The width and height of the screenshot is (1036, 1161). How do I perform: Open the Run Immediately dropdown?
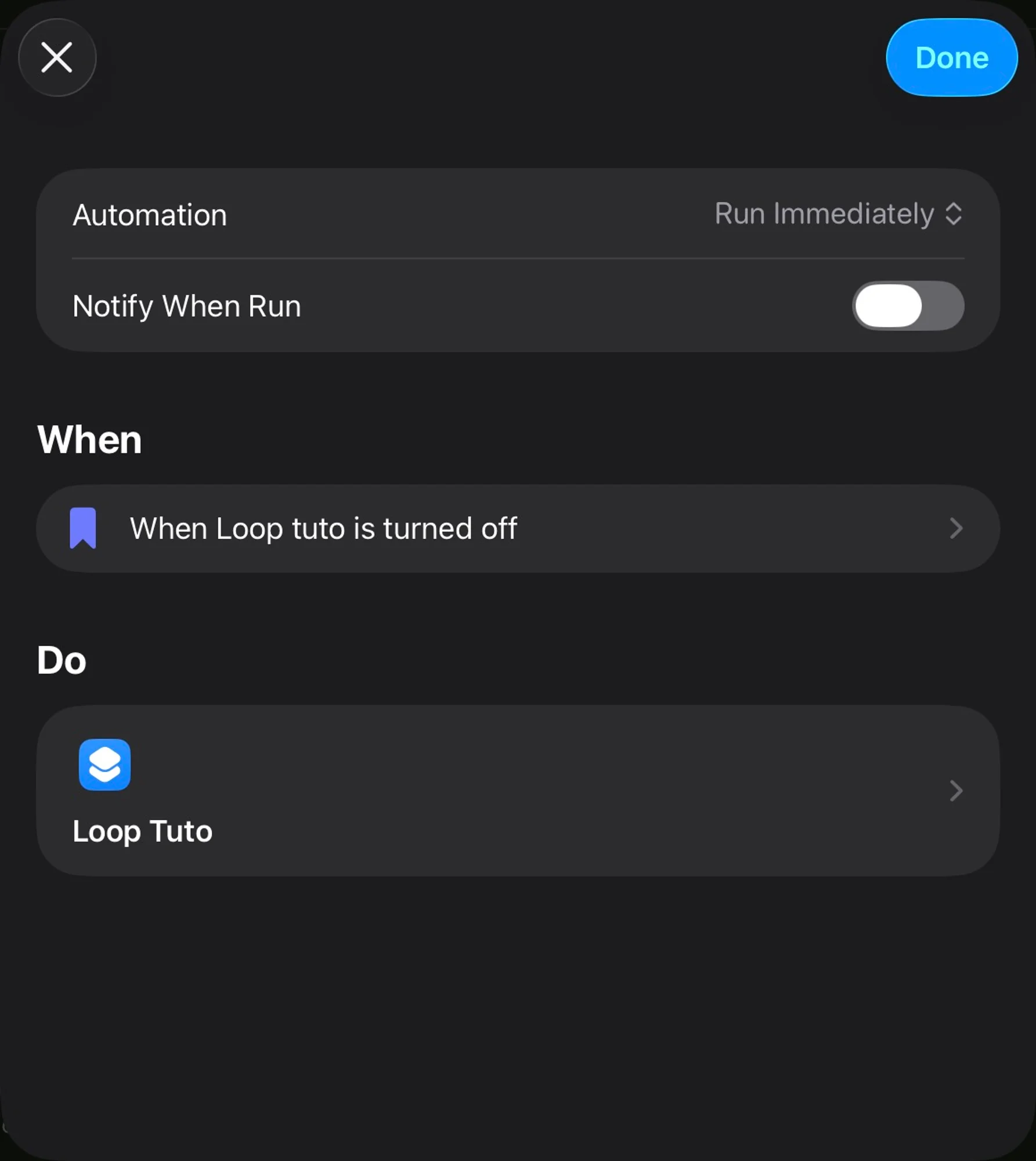click(839, 214)
